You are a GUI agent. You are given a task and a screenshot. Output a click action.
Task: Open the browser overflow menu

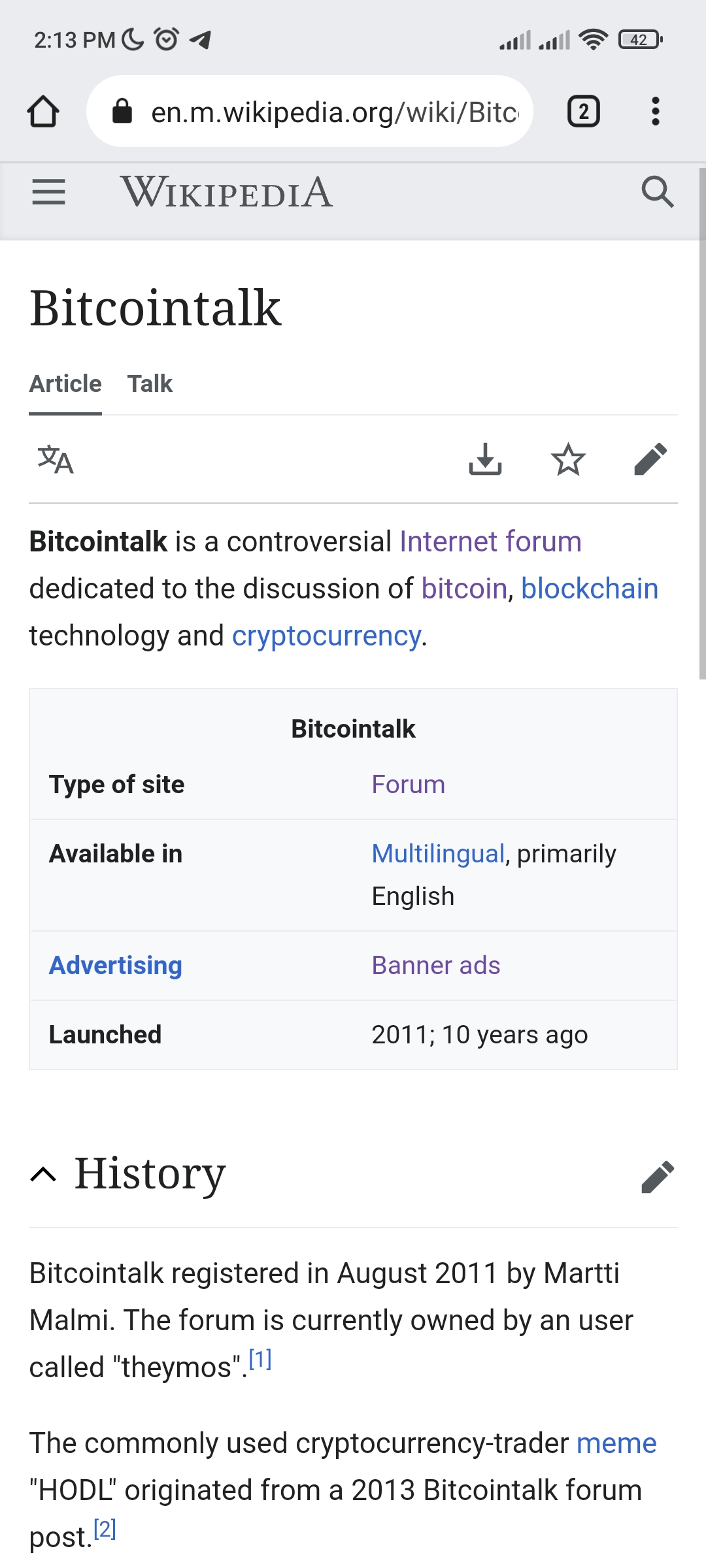pos(656,111)
